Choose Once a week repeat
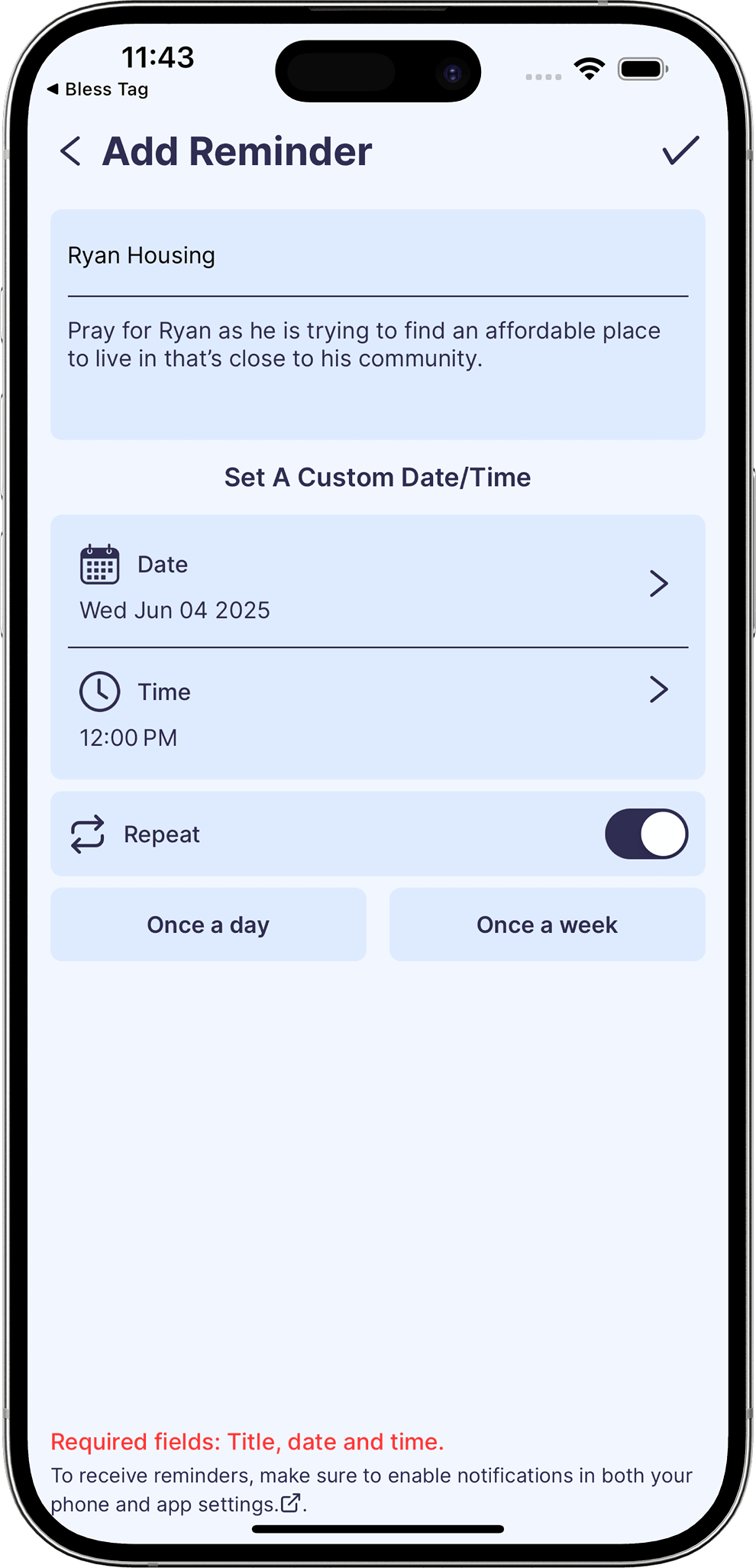756x1568 pixels. click(x=547, y=925)
